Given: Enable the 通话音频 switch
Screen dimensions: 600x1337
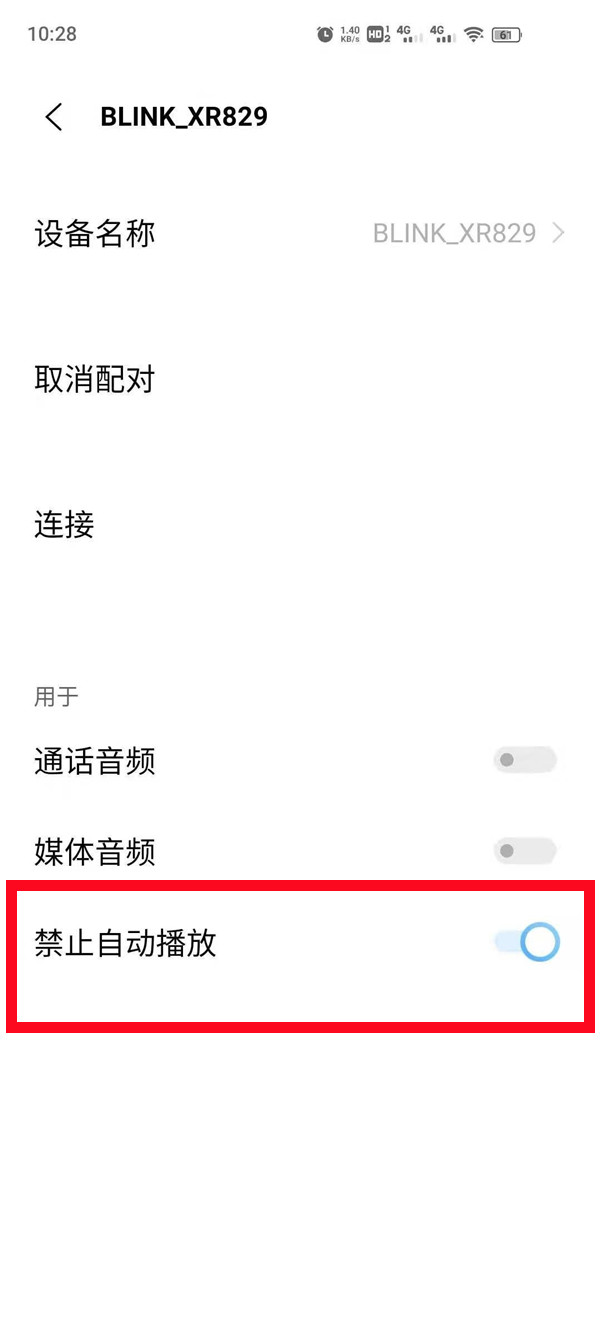Looking at the screenshot, I should (525, 761).
